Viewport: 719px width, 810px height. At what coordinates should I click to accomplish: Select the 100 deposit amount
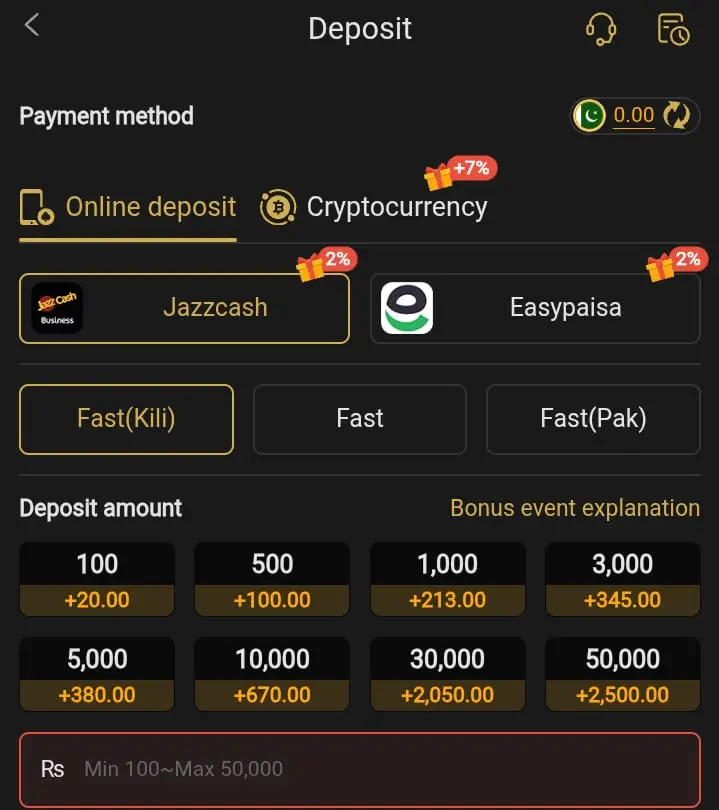[97, 580]
